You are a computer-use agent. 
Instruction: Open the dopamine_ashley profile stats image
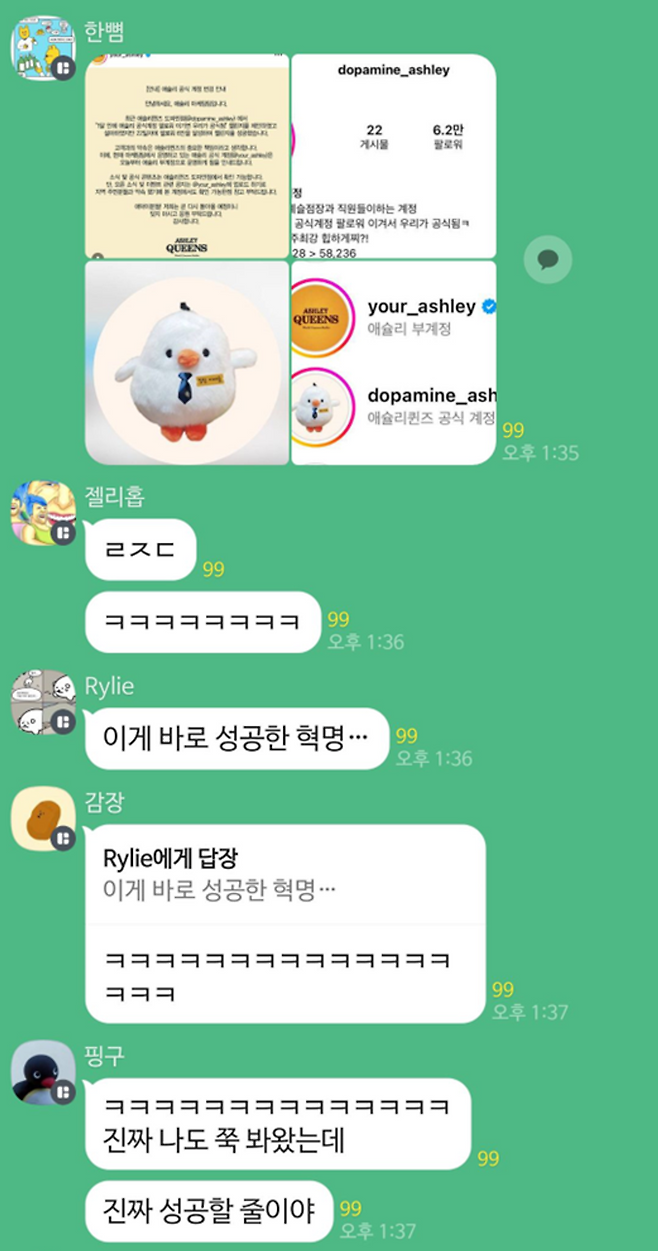pyautogui.click(x=393, y=157)
